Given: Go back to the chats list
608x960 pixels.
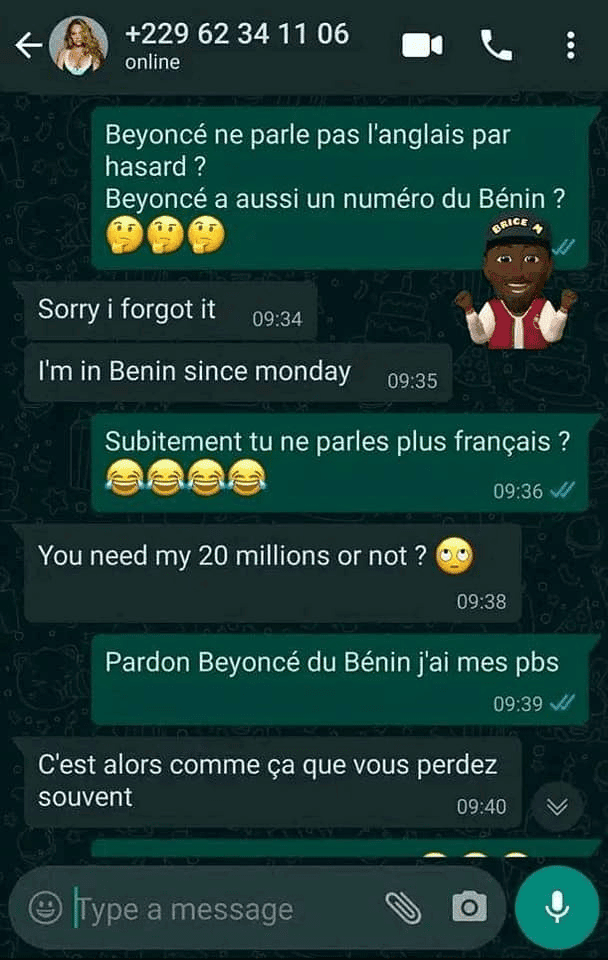Looking at the screenshot, I should click(27, 45).
